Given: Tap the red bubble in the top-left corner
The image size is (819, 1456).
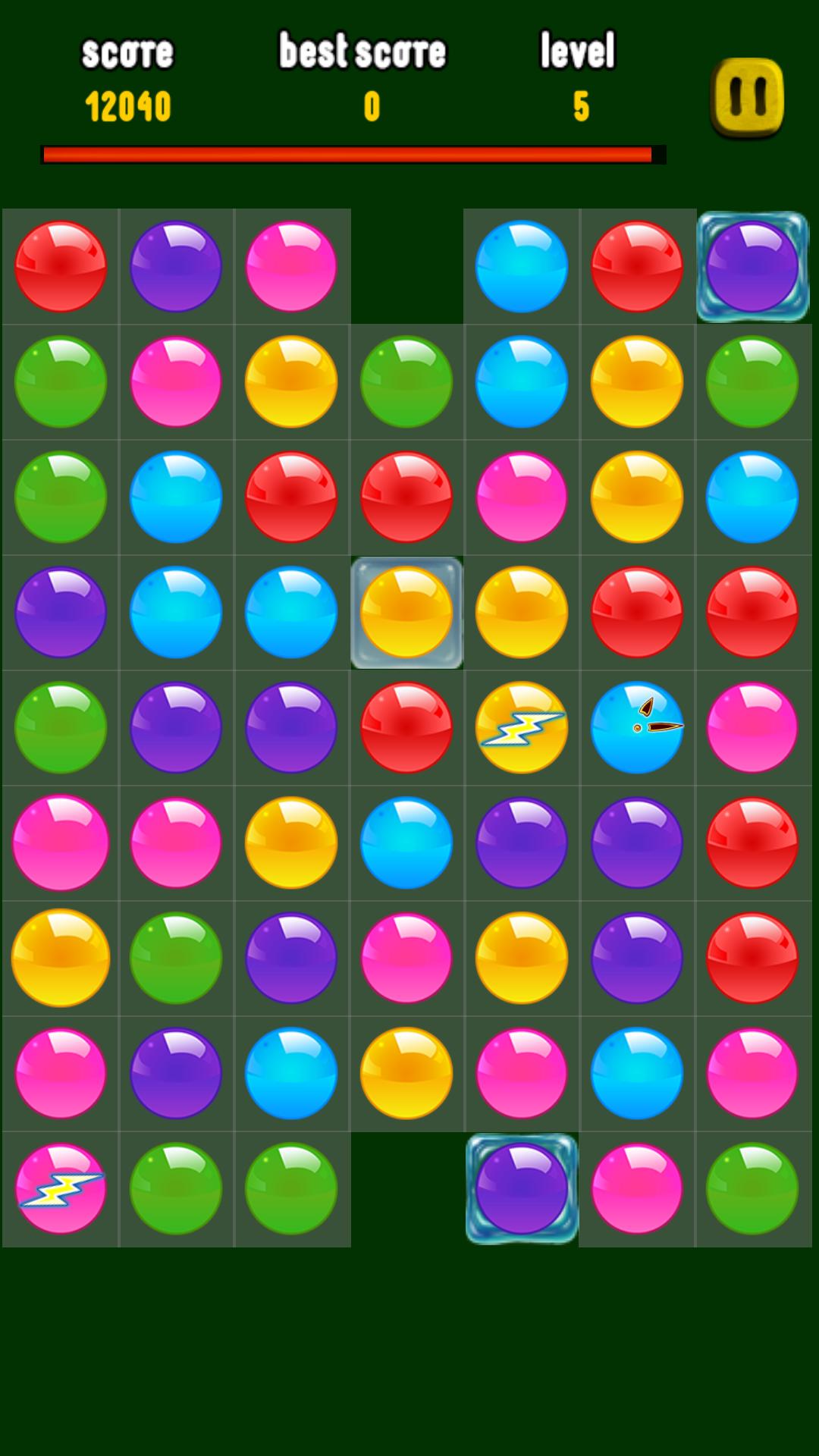Looking at the screenshot, I should tap(61, 267).
